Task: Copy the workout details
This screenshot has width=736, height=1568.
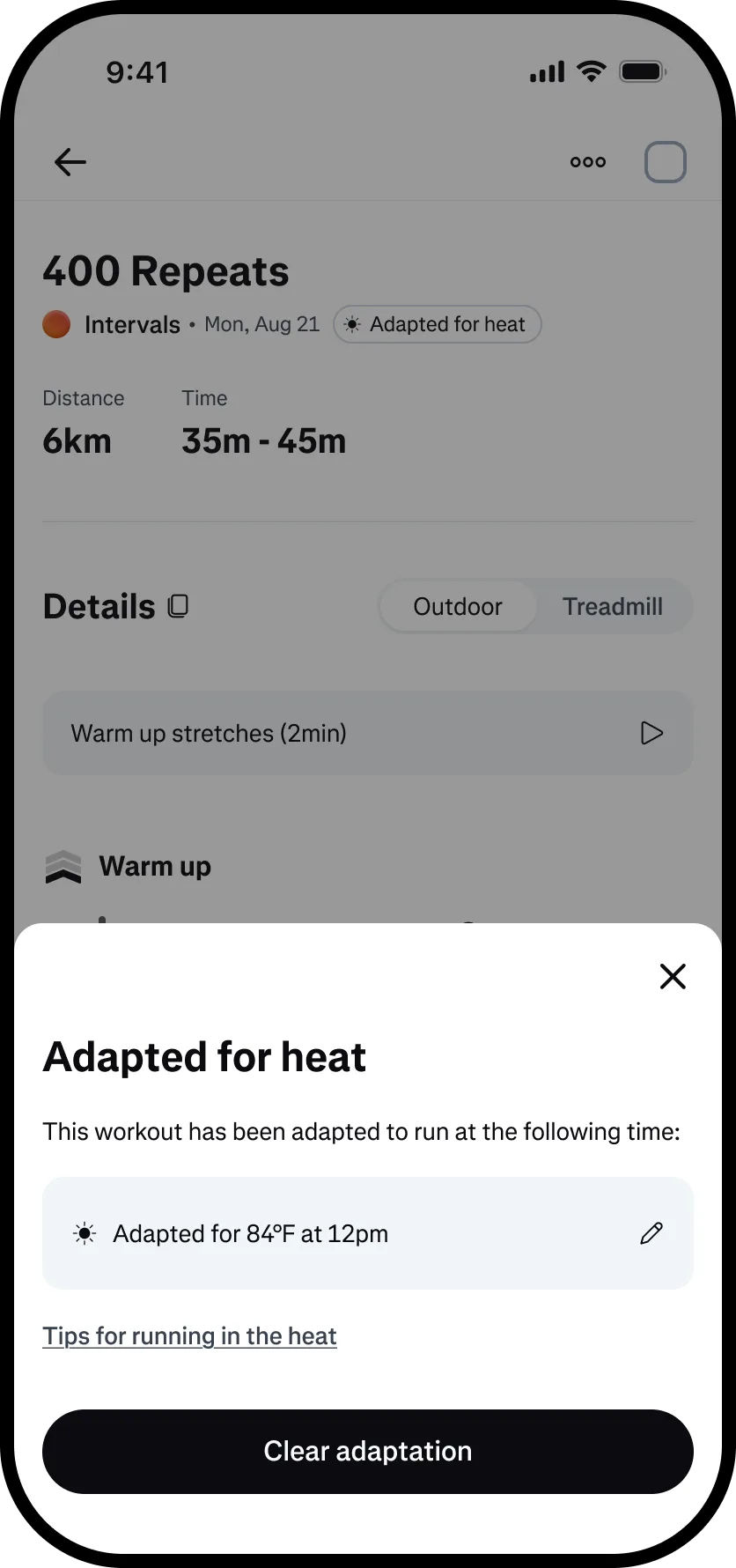Action: 179,606
